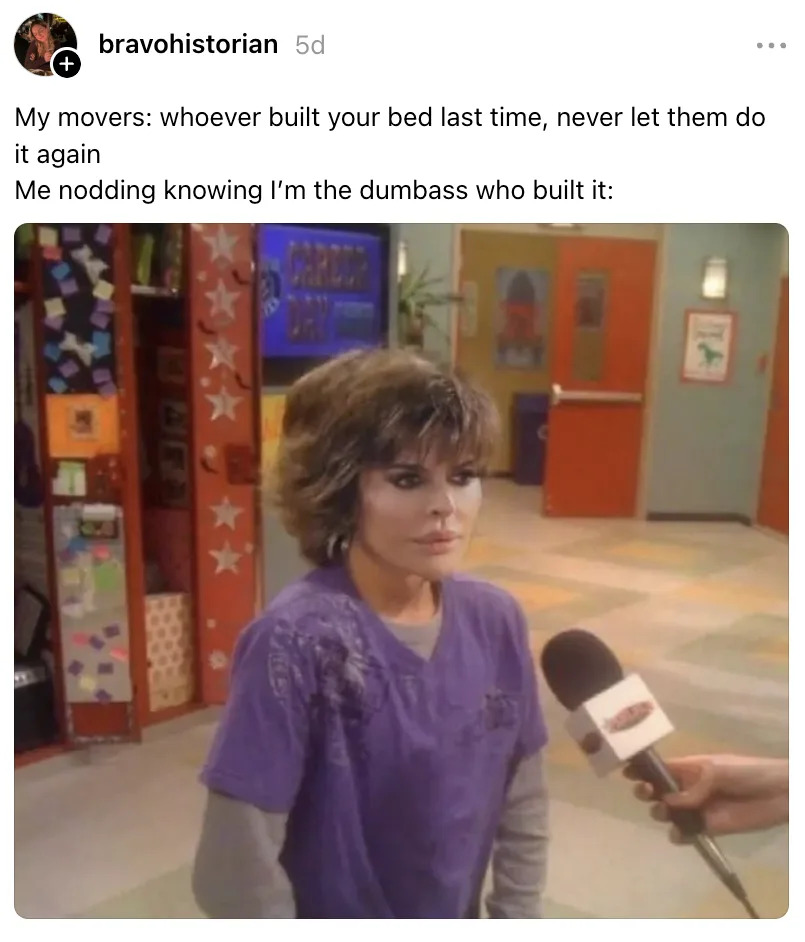Follow bravohistorian via the avatar plus badge
Viewport: 805px width, 942px height.
coord(66,65)
